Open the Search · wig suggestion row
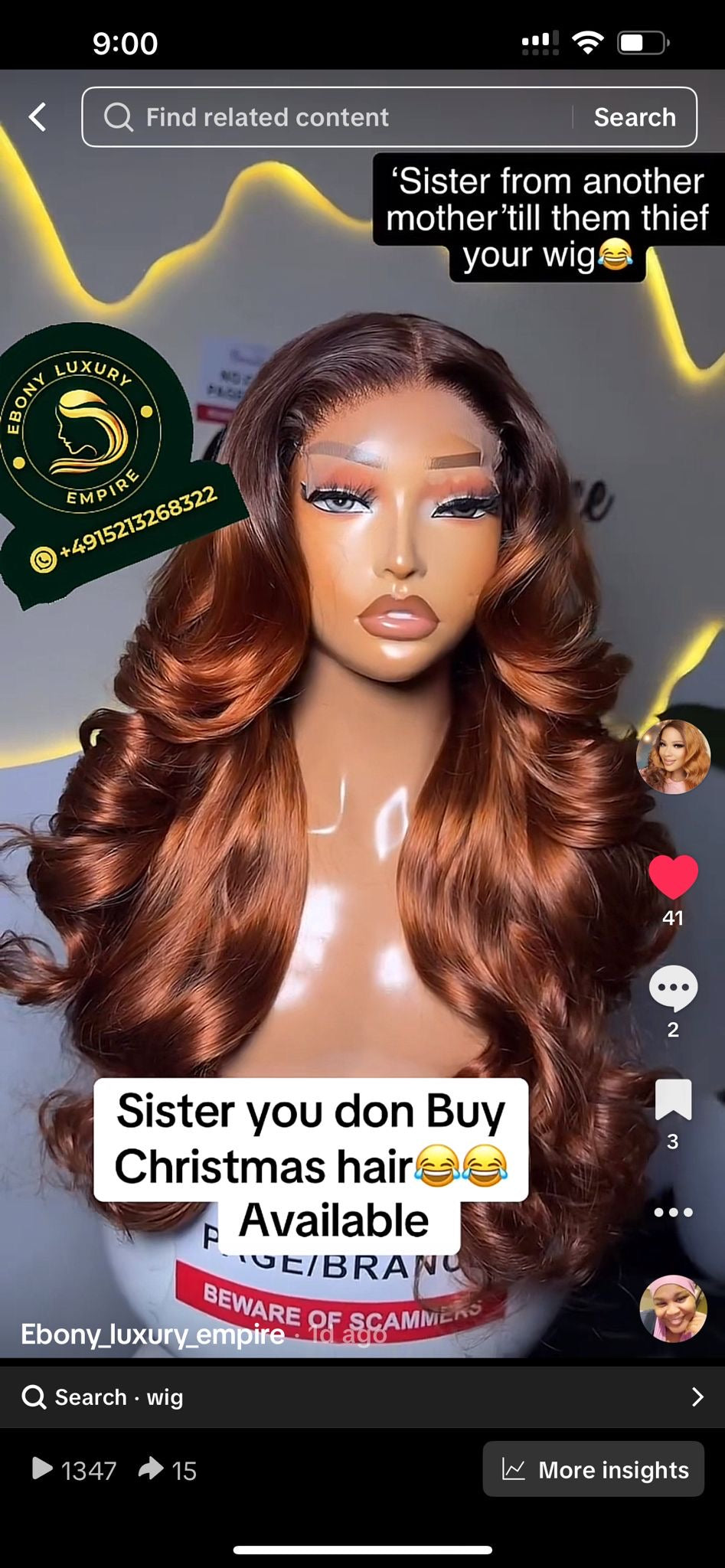This screenshot has height=1568, width=725. (362, 1397)
